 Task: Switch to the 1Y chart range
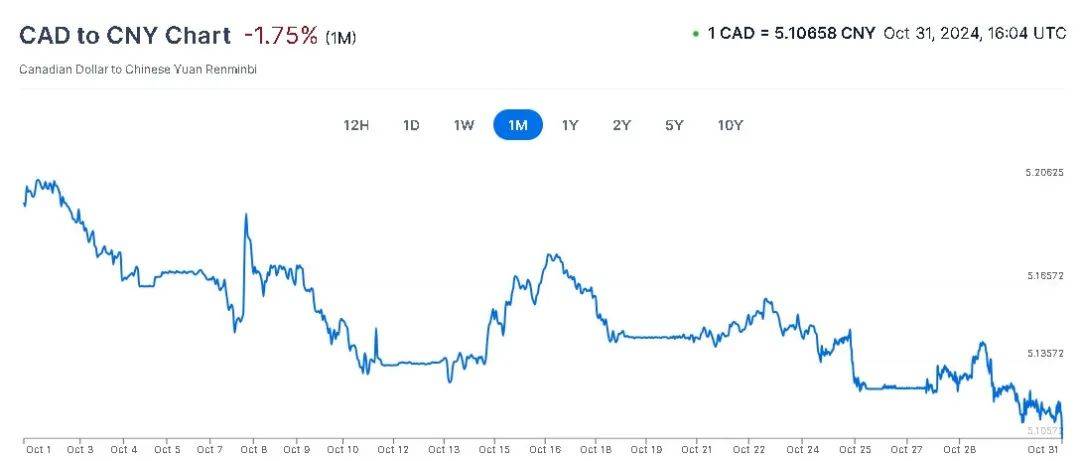570,125
